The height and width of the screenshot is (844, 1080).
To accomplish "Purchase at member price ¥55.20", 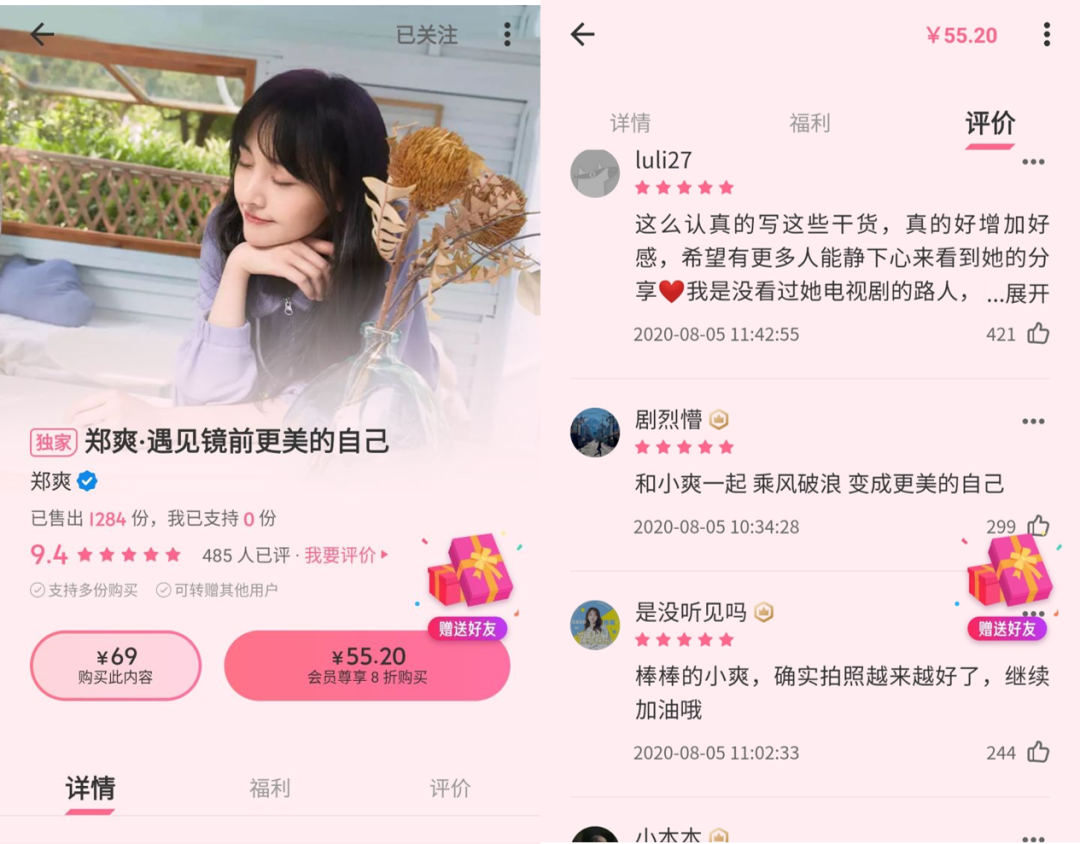I will 367,665.
